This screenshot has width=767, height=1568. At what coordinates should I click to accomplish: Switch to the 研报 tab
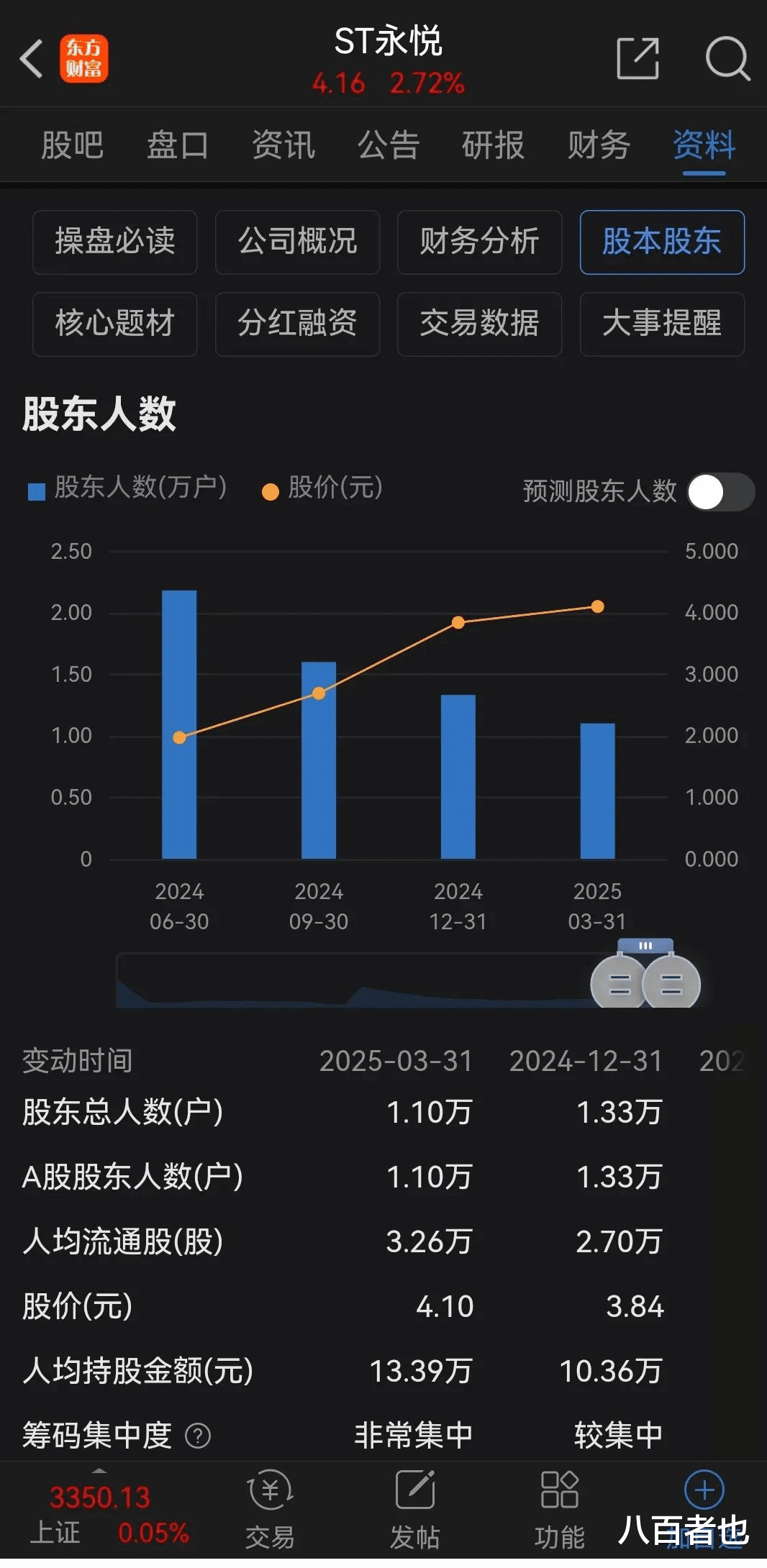click(494, 145)
